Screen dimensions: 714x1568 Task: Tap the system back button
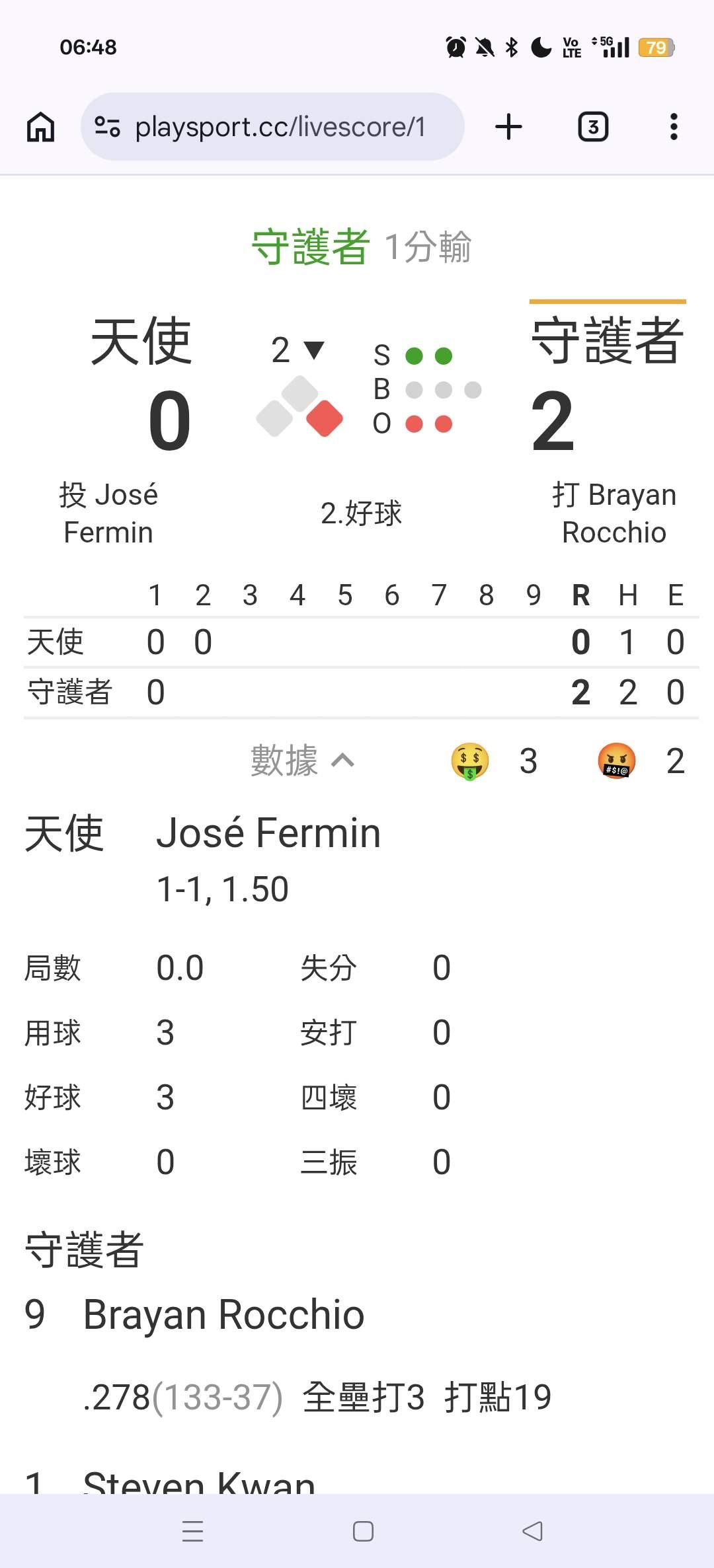click(x=533, y=1531)
